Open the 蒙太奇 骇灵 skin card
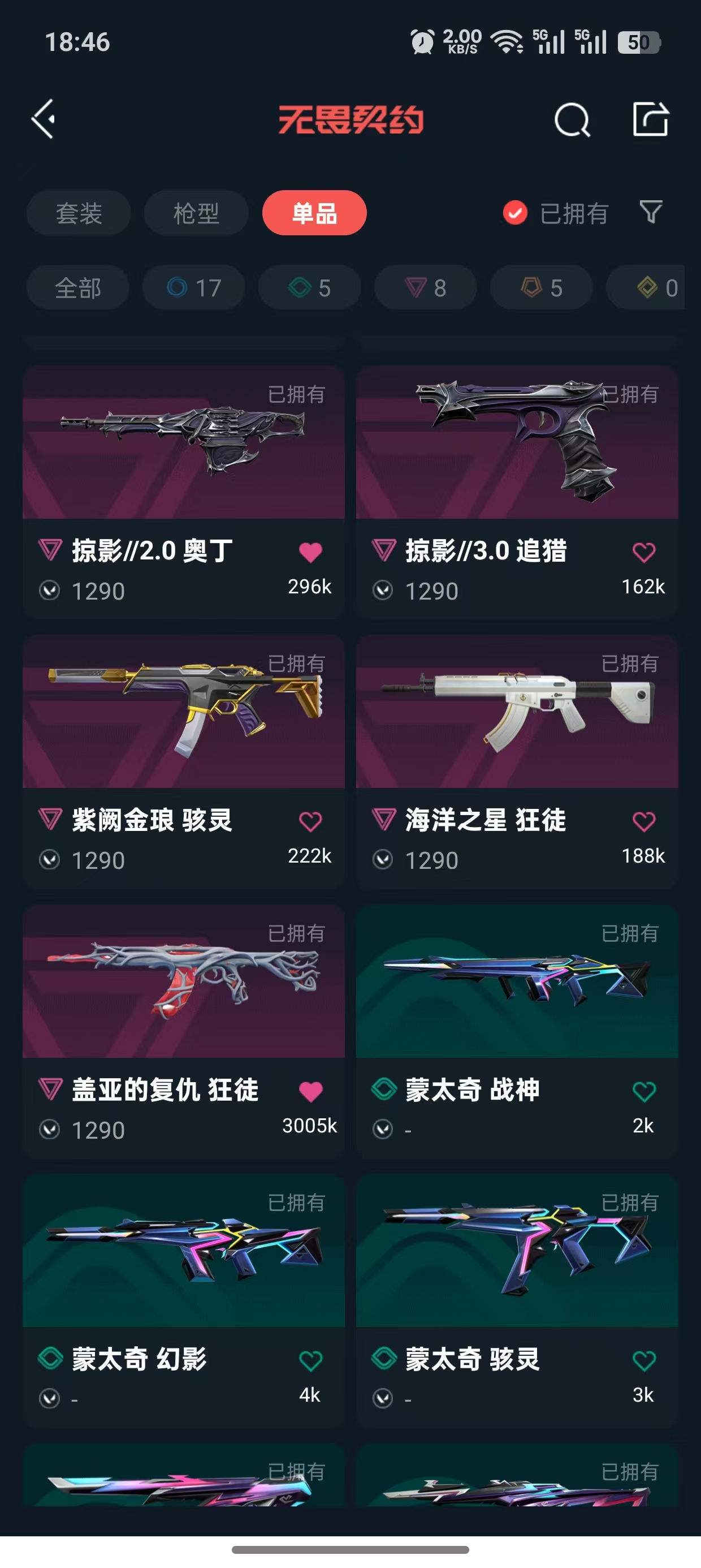701x1568 pixels. coord(517,1301)
